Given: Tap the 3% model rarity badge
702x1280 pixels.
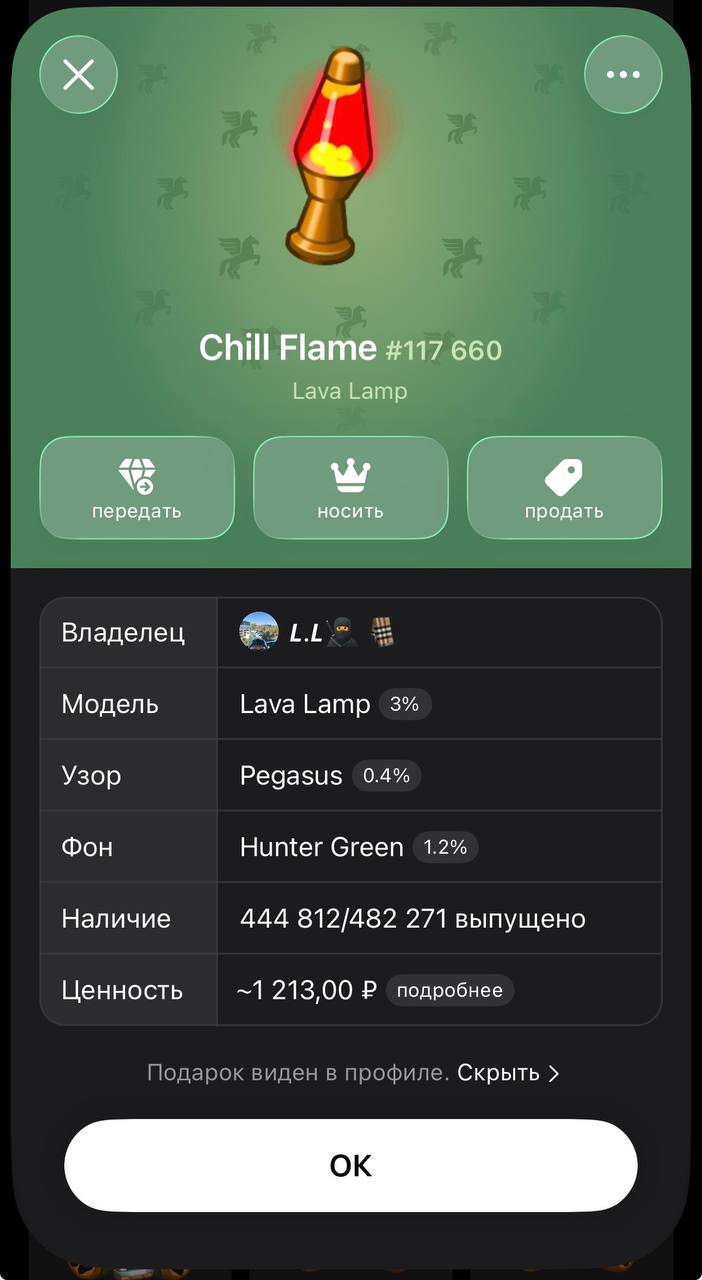Looking at the screenshot, I should click(x=405, y=704).
